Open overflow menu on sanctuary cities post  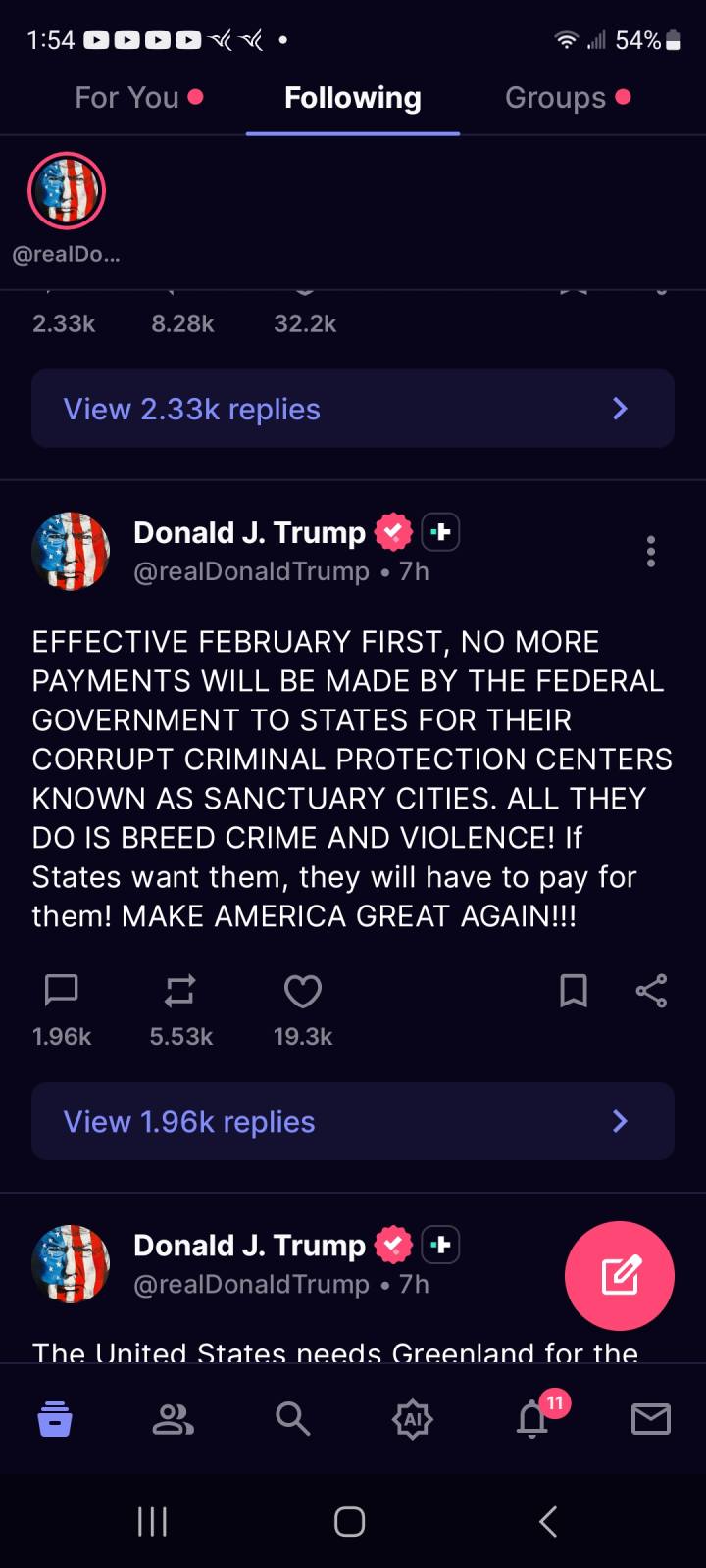coord(650,552)
